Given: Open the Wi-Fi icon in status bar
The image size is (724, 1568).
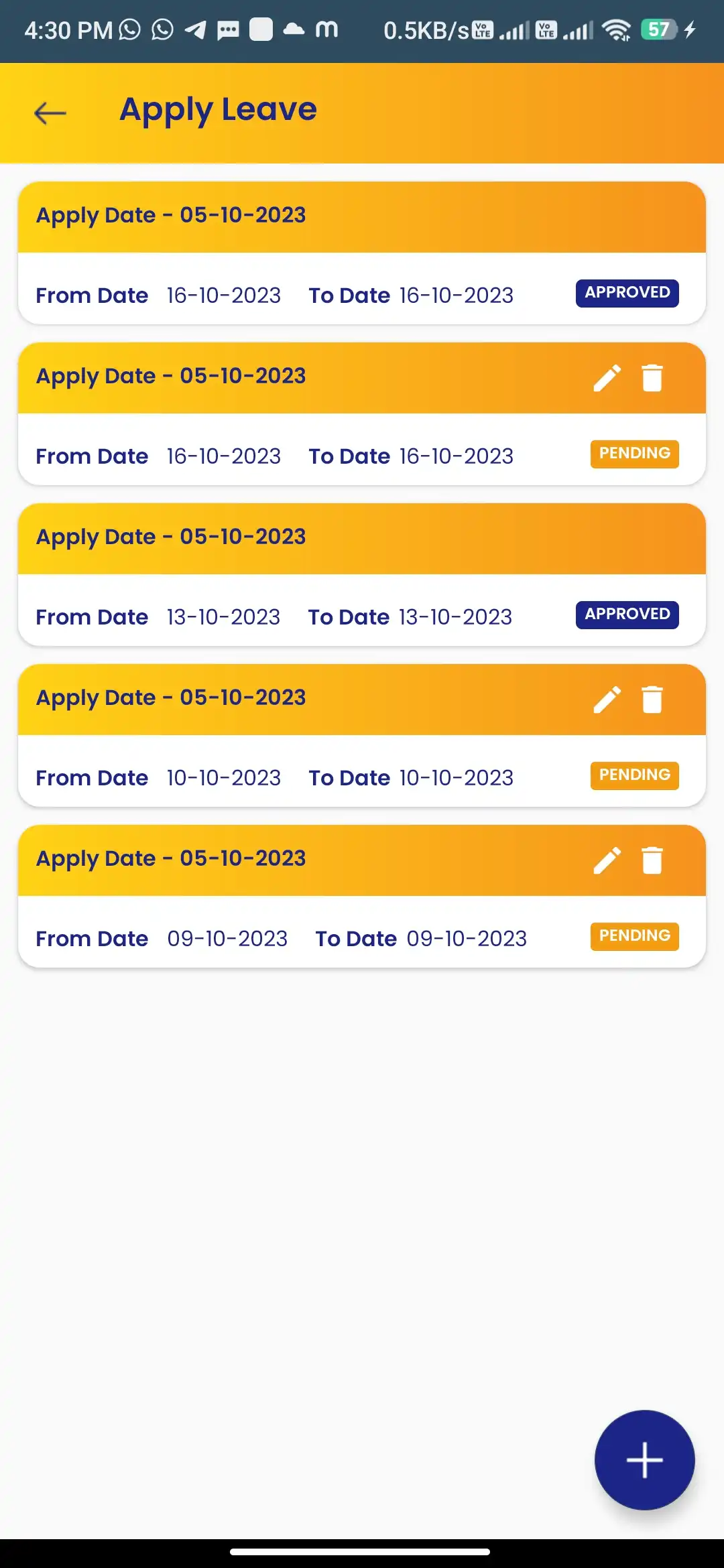Looking at the screenshot, I should (617, 29).
